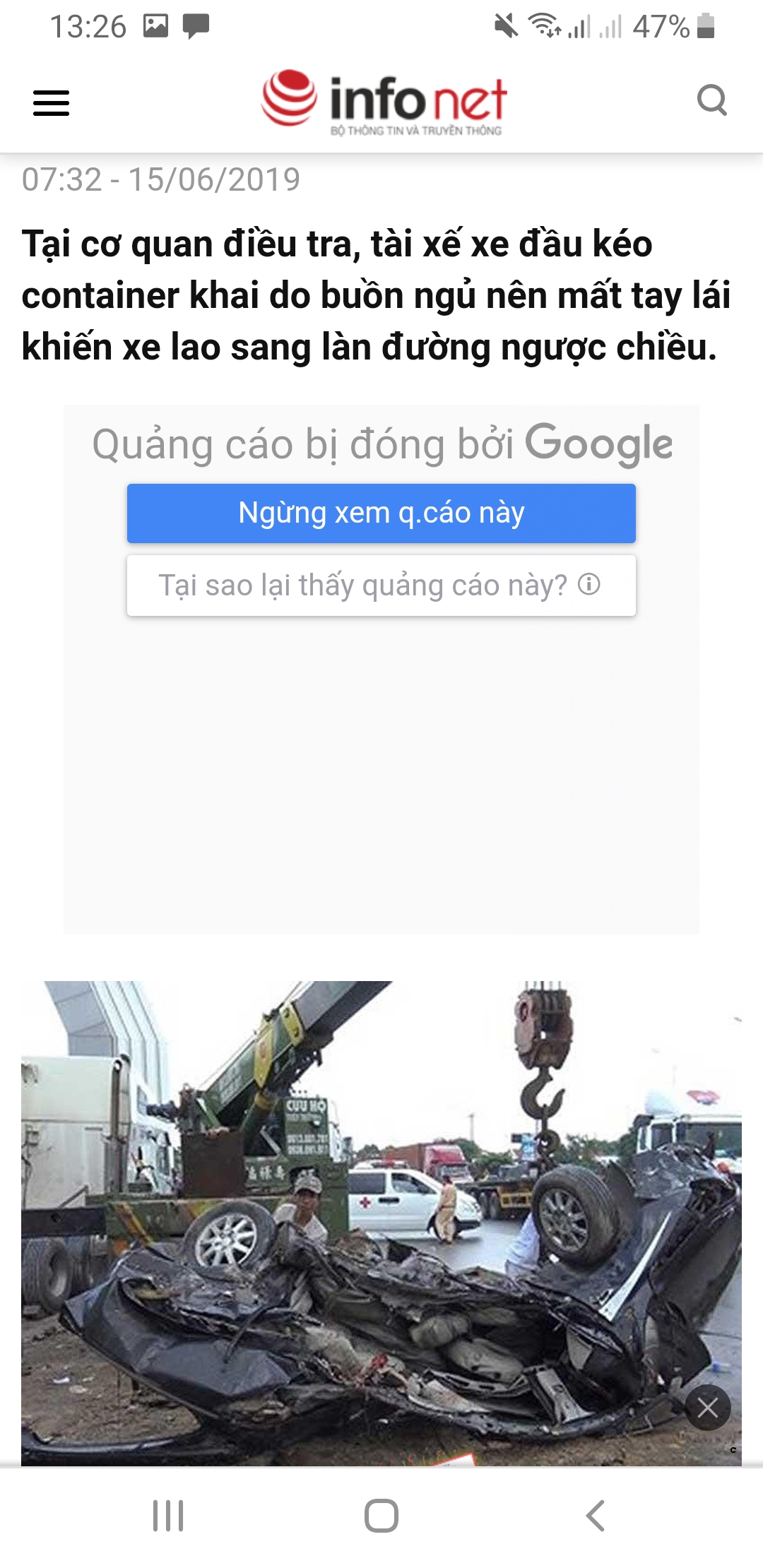Open the search icon

[711, 100]
